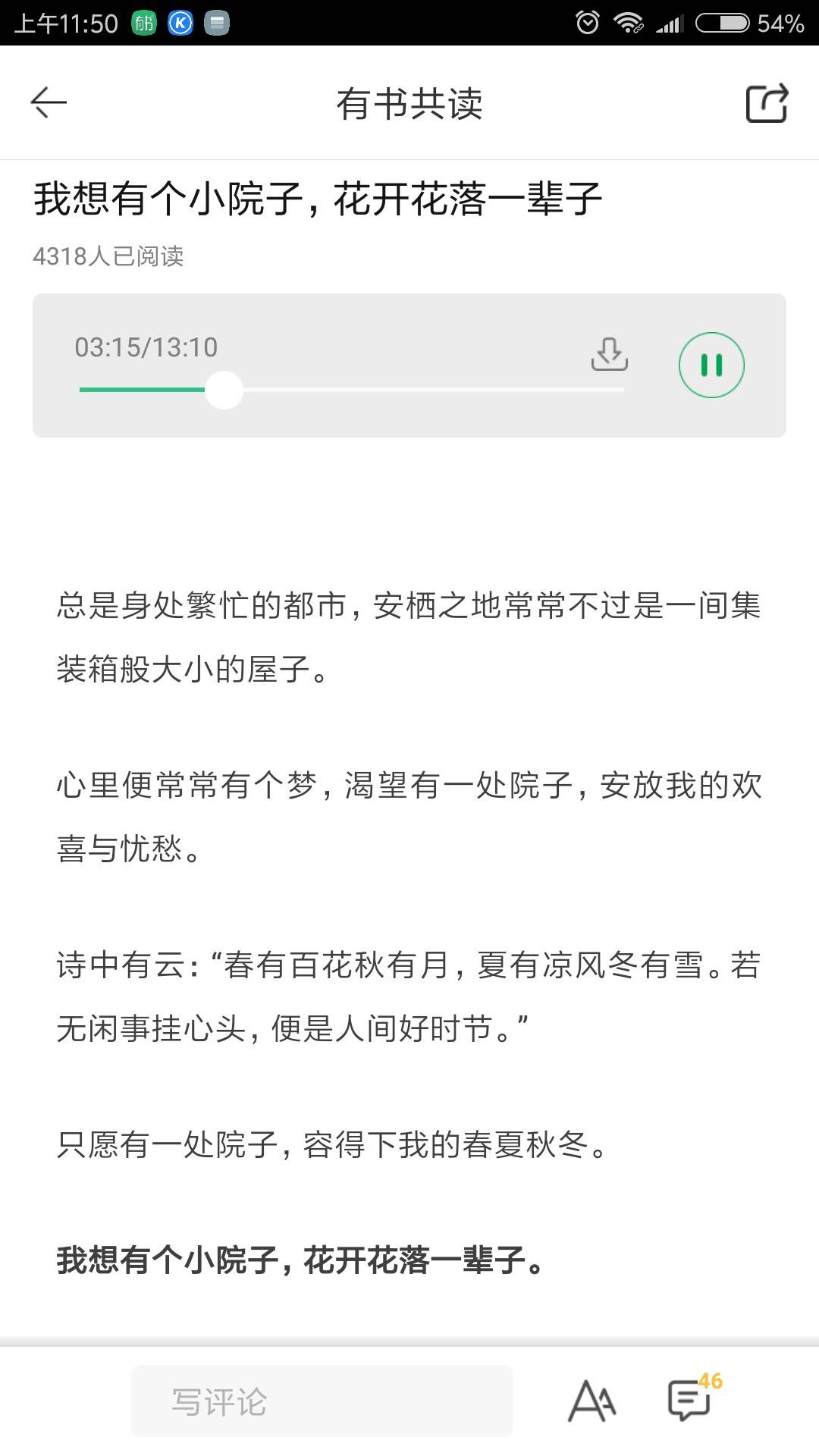Pause the audio playback
819x1456 pixels.
711,365
